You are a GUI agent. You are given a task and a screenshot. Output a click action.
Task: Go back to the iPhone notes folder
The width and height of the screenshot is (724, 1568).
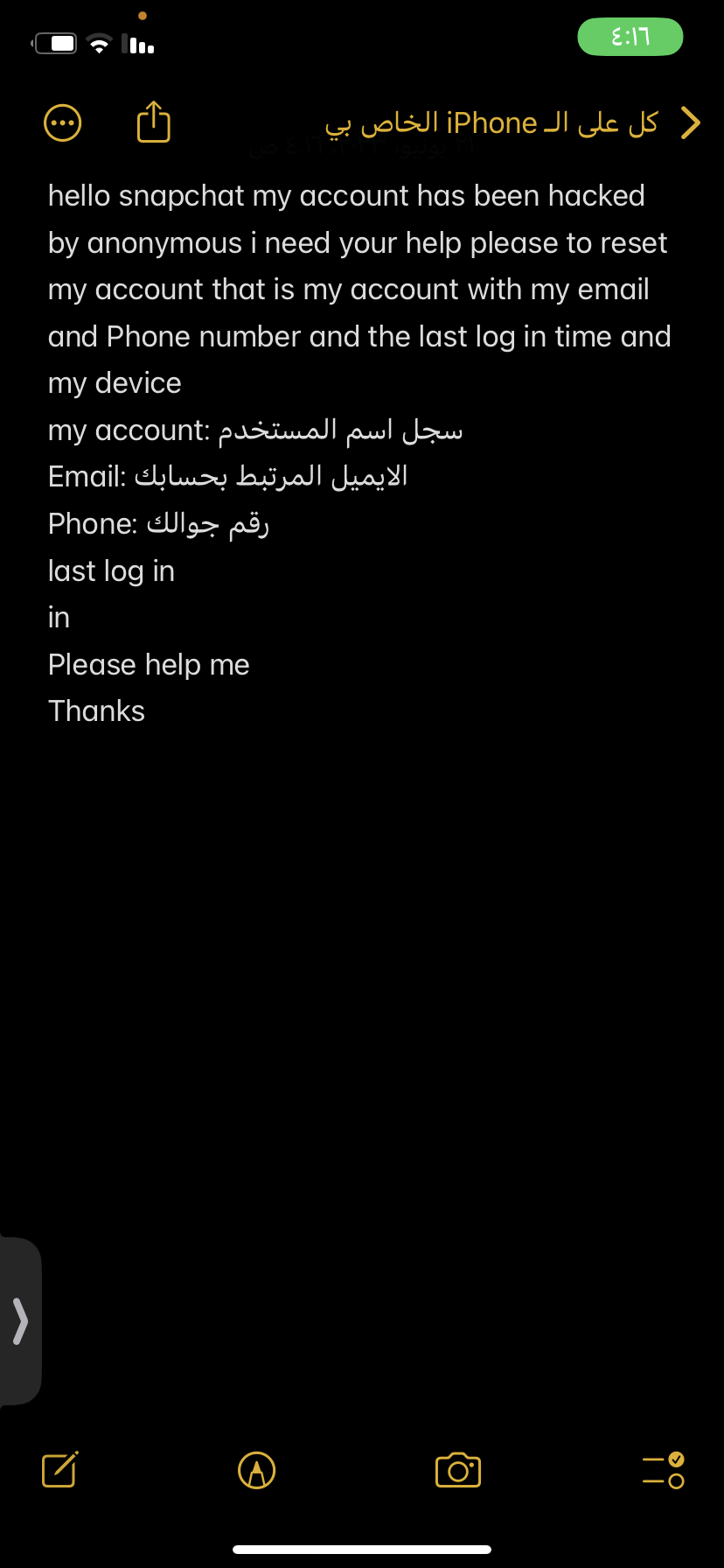(514, 122)
